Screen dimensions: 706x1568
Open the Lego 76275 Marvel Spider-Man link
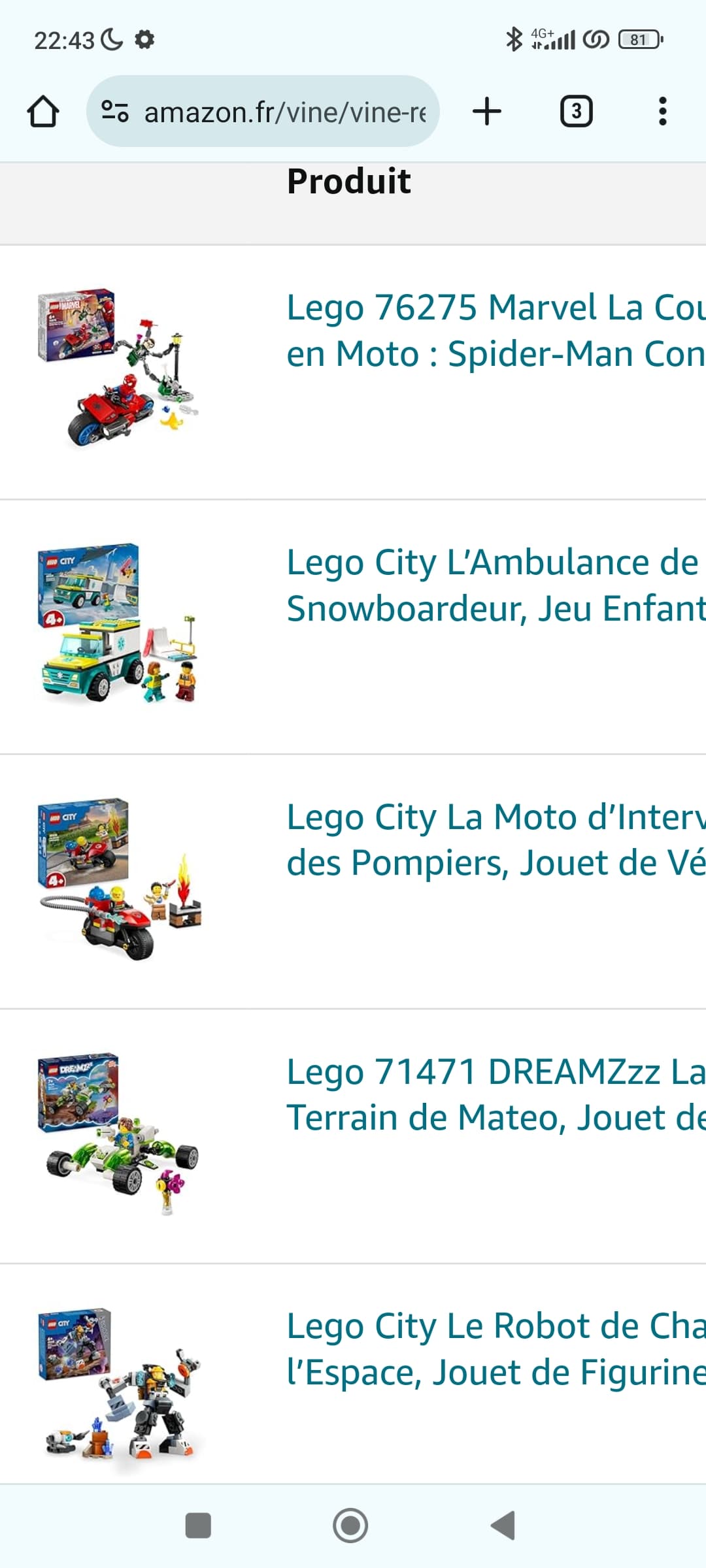tap(496, 331)
